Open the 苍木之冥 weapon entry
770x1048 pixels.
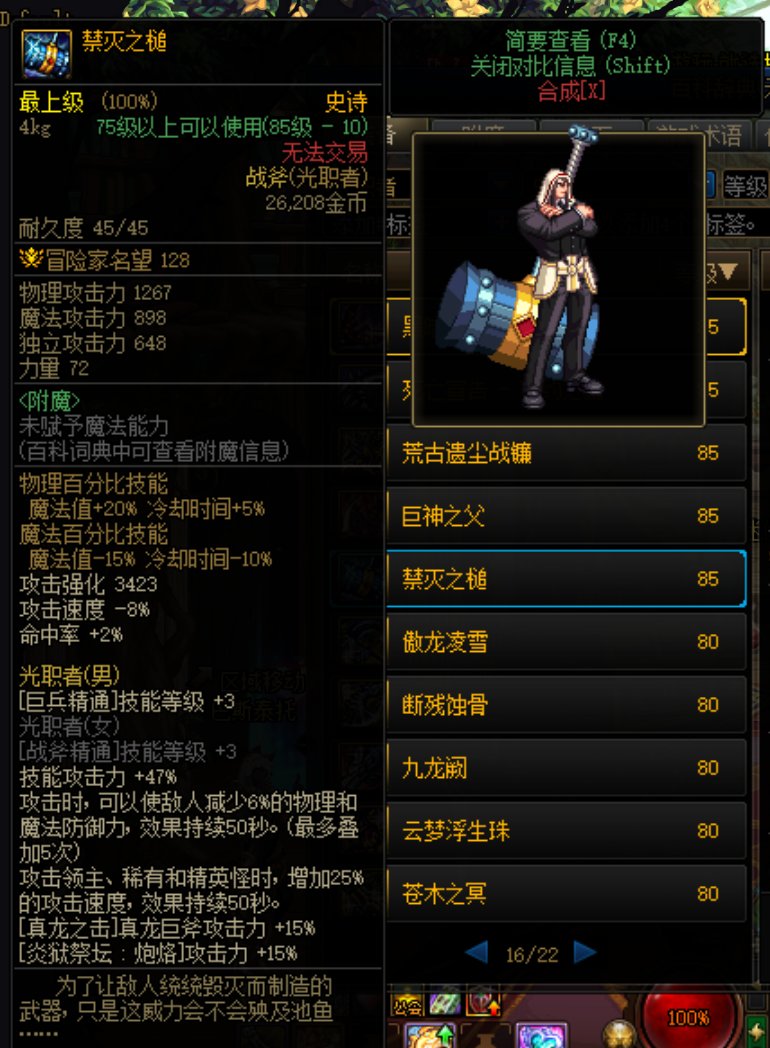565,894
